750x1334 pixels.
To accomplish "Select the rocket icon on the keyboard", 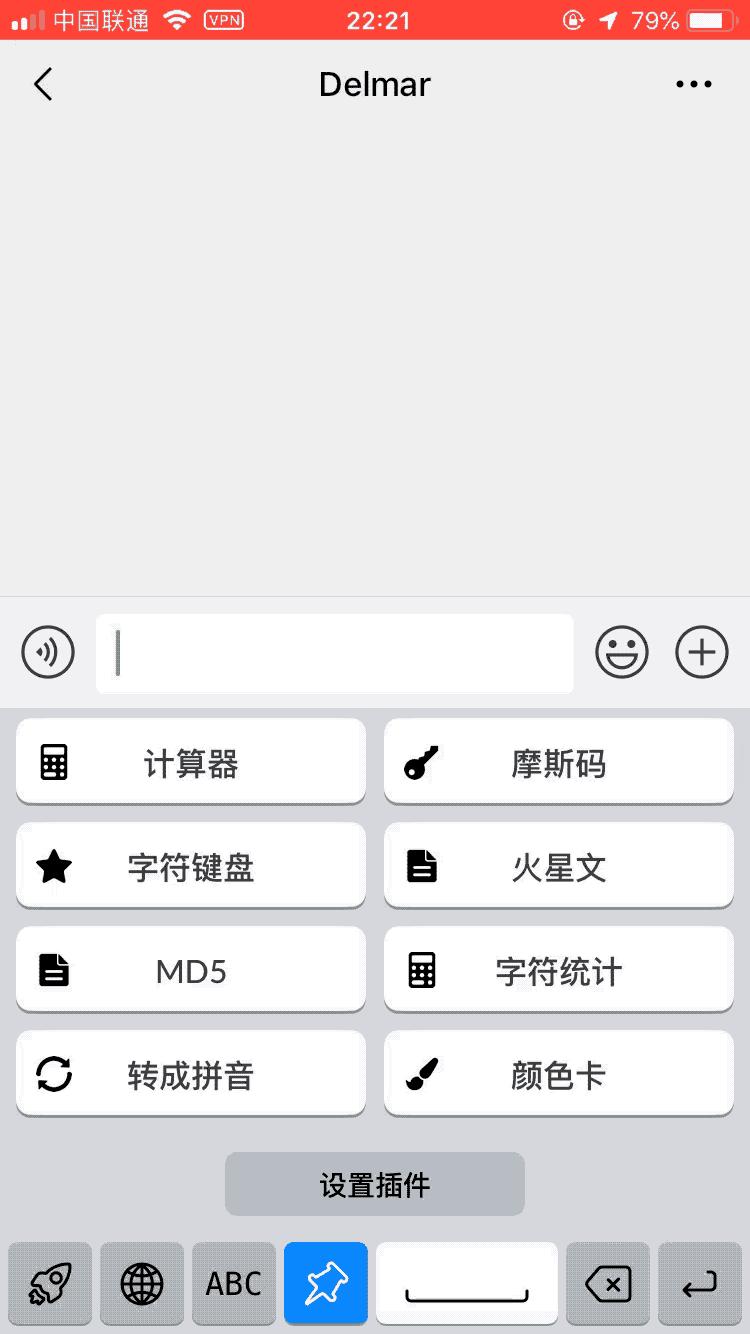I will tap(49, 1284).
